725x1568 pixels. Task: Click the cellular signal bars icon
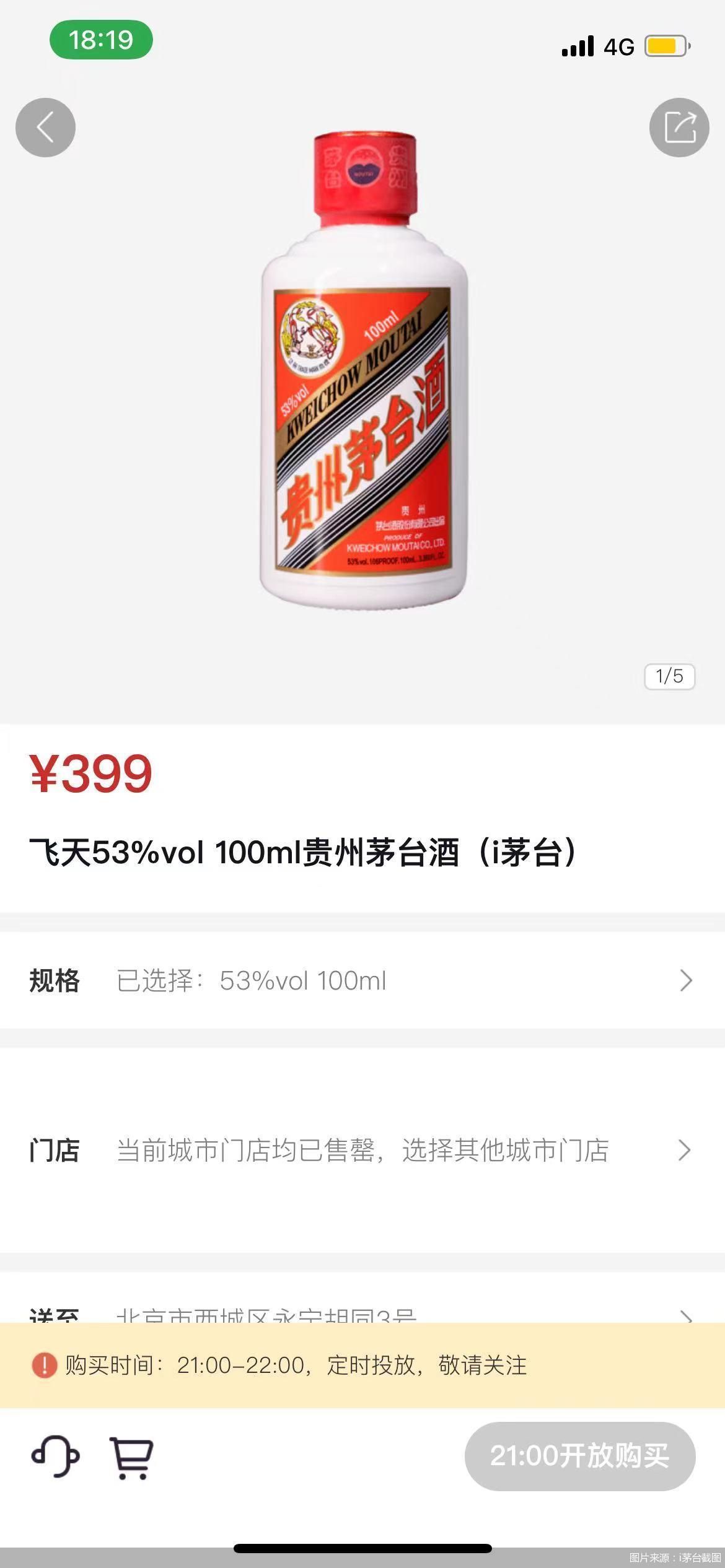pyautogui.click(x=578, y=46)
